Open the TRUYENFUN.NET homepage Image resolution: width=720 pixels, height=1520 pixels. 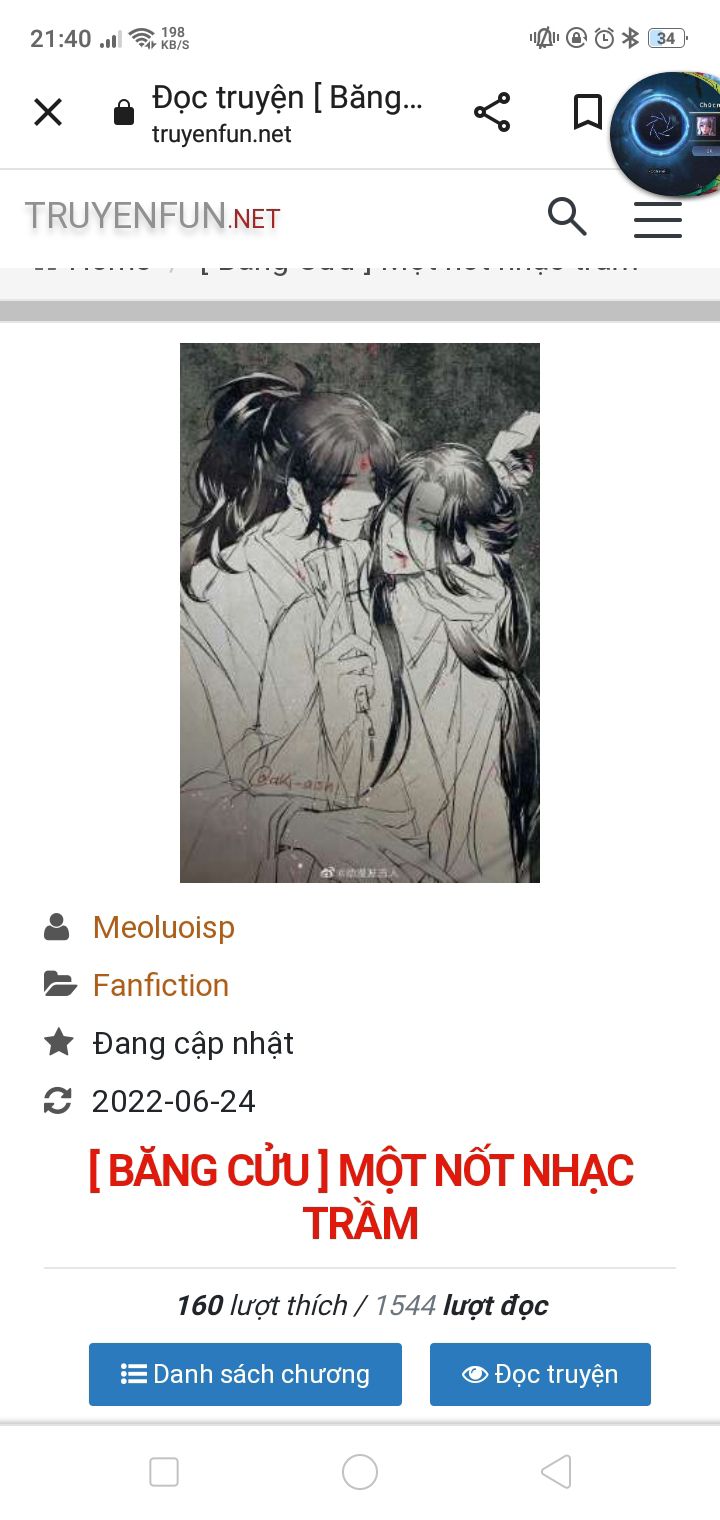[x=152, y=216]
